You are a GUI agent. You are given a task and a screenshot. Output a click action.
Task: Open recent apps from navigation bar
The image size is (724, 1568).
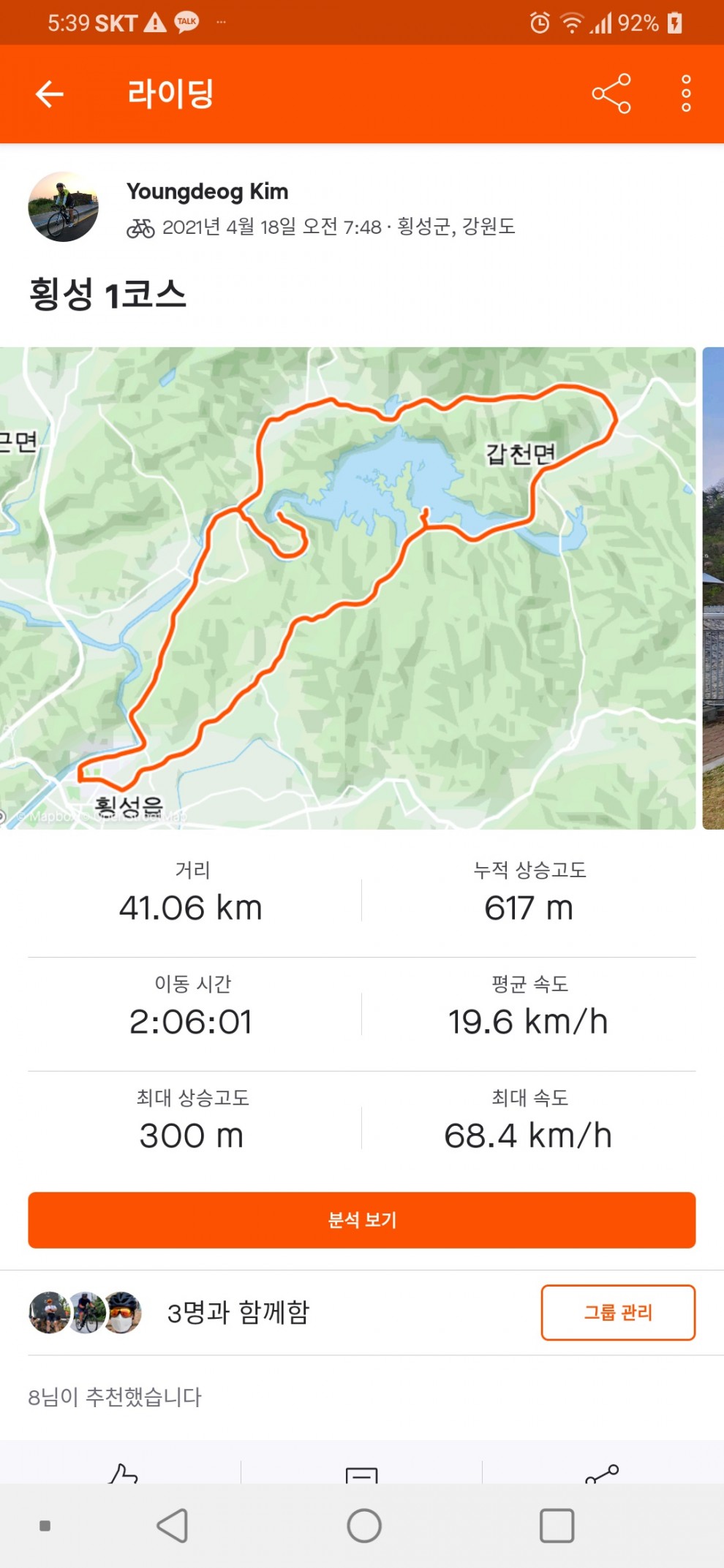pyautogui.click(x=557, y=1526)
